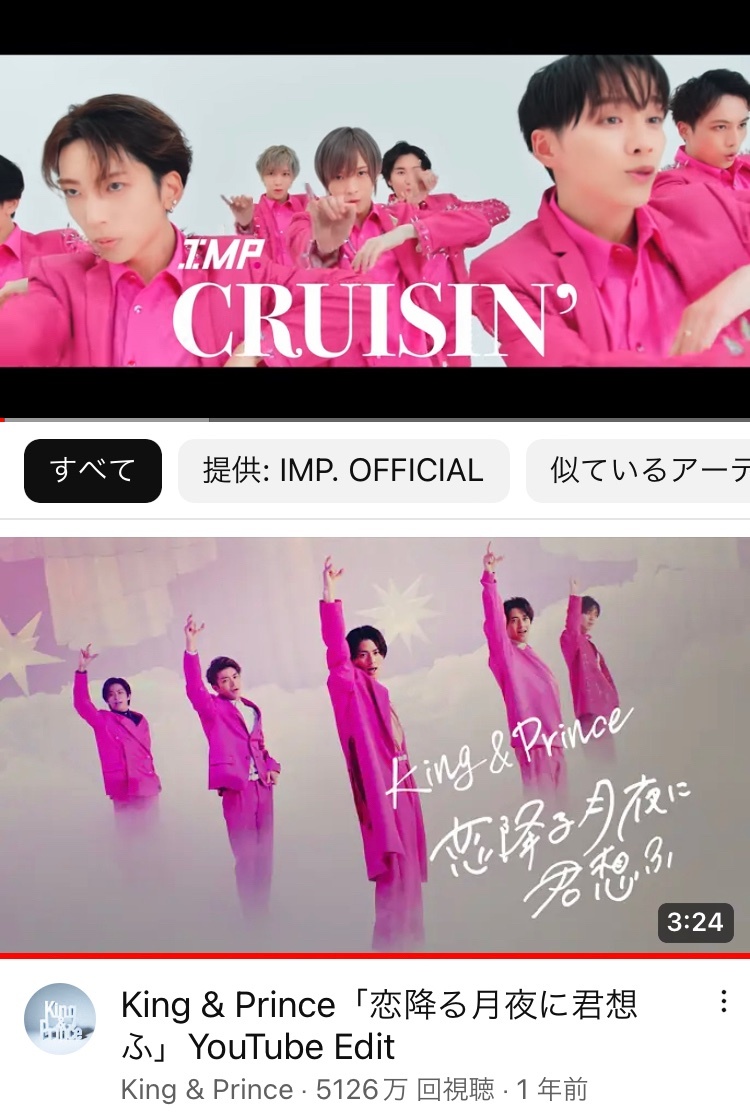Open the King & Prince video thumbnail

[x=375, y=745]
